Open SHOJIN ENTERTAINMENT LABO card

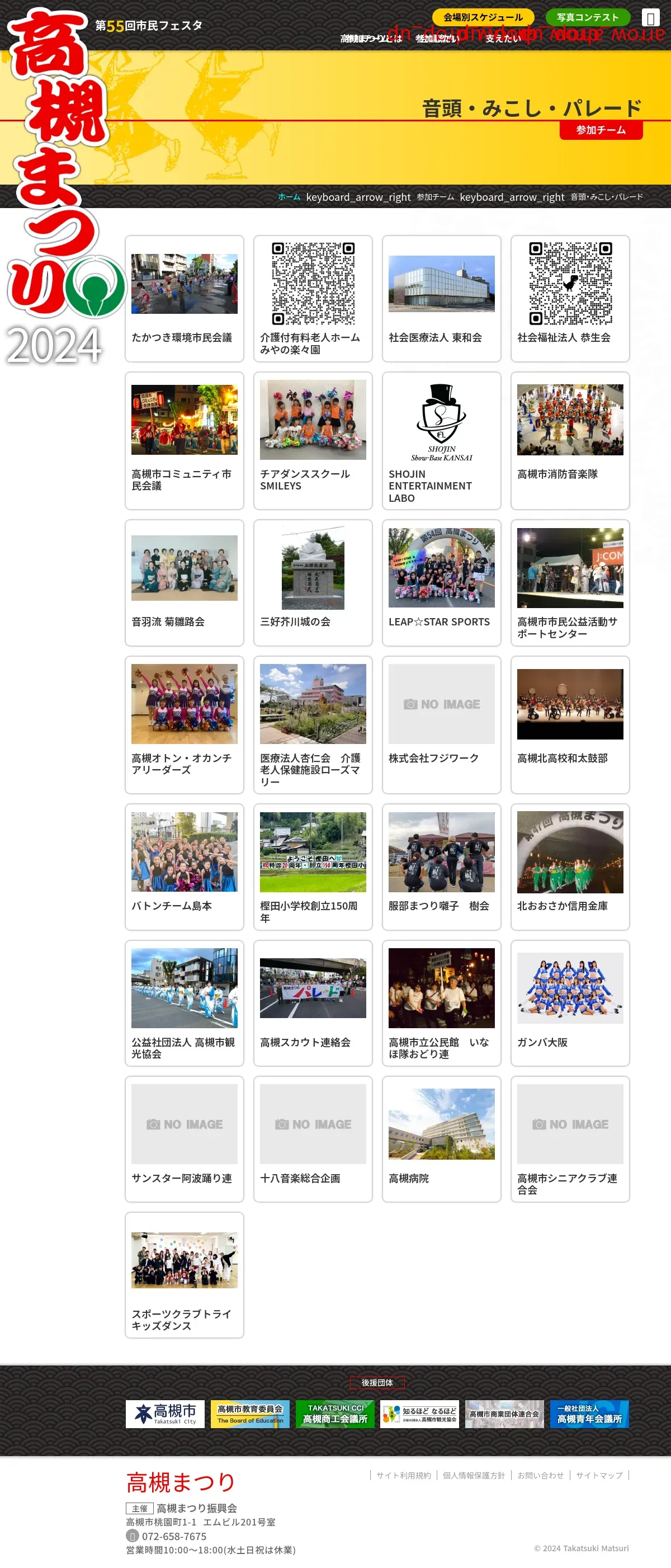(441, 440)
